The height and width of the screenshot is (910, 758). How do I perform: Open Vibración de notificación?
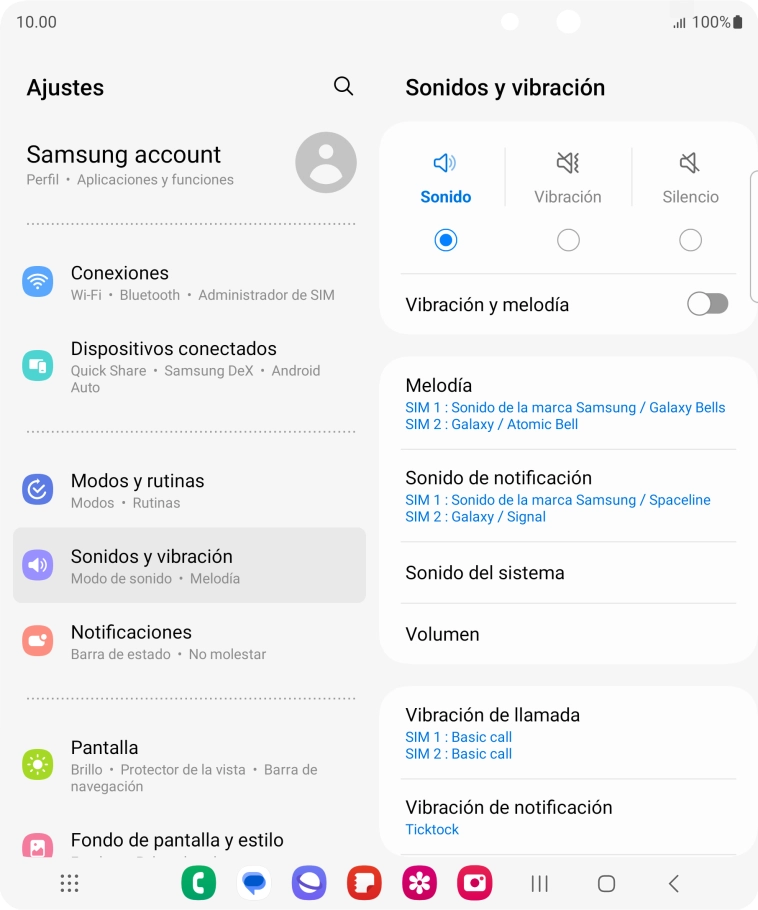click(x=565, y=816)
